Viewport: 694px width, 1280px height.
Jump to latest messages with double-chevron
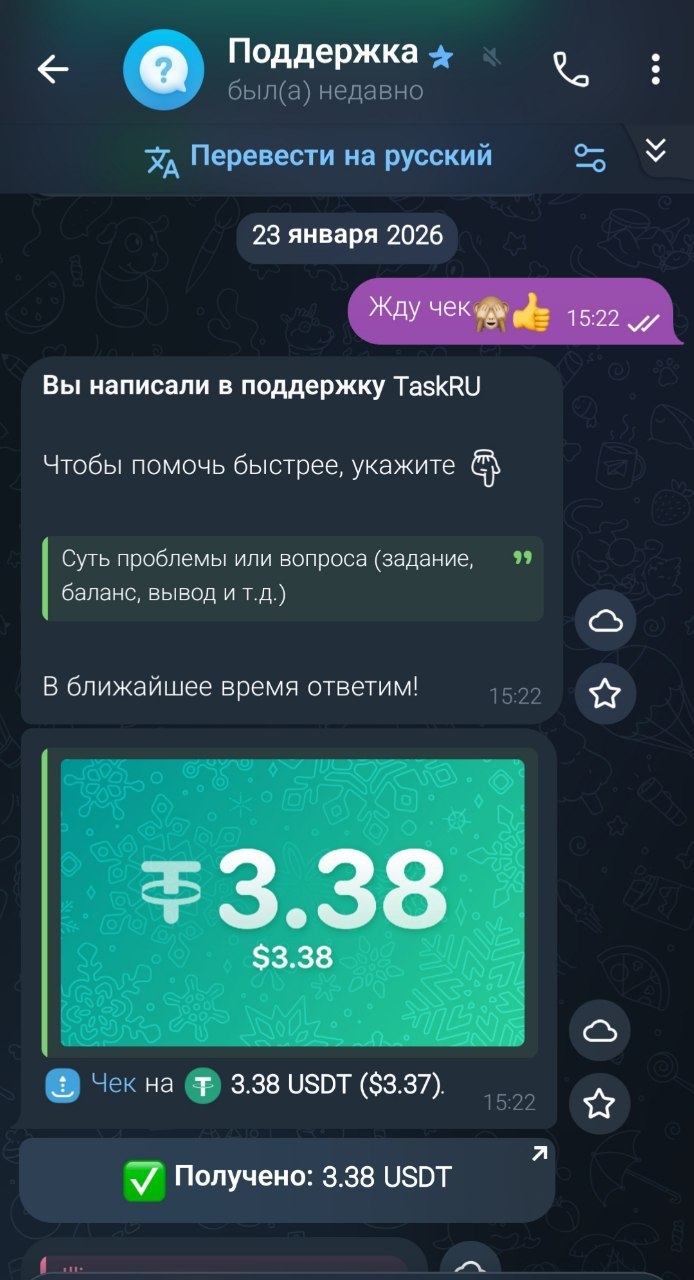(x=655, y=151)
